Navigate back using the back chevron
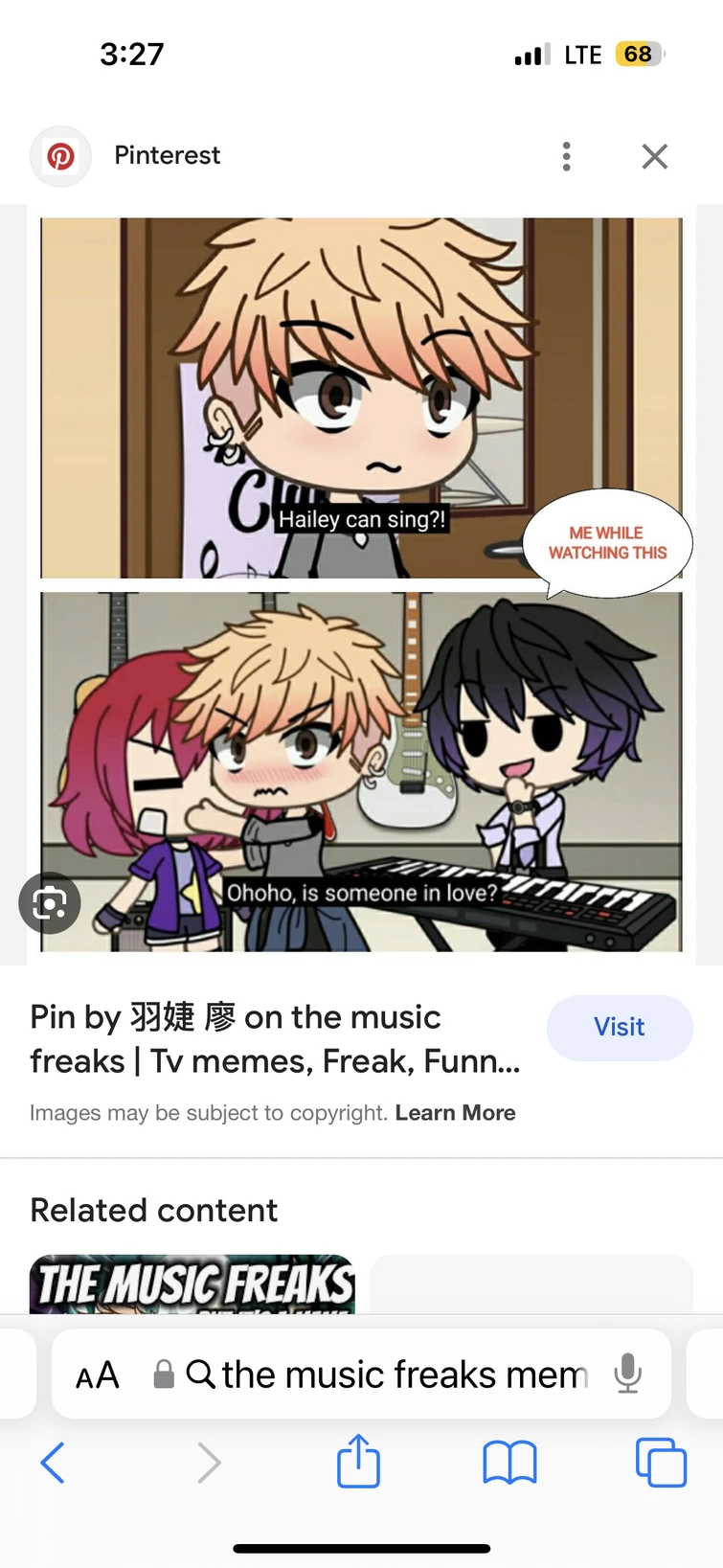Image resolution: width=723 pixels, height=1568 pixels. [54, 1463]
